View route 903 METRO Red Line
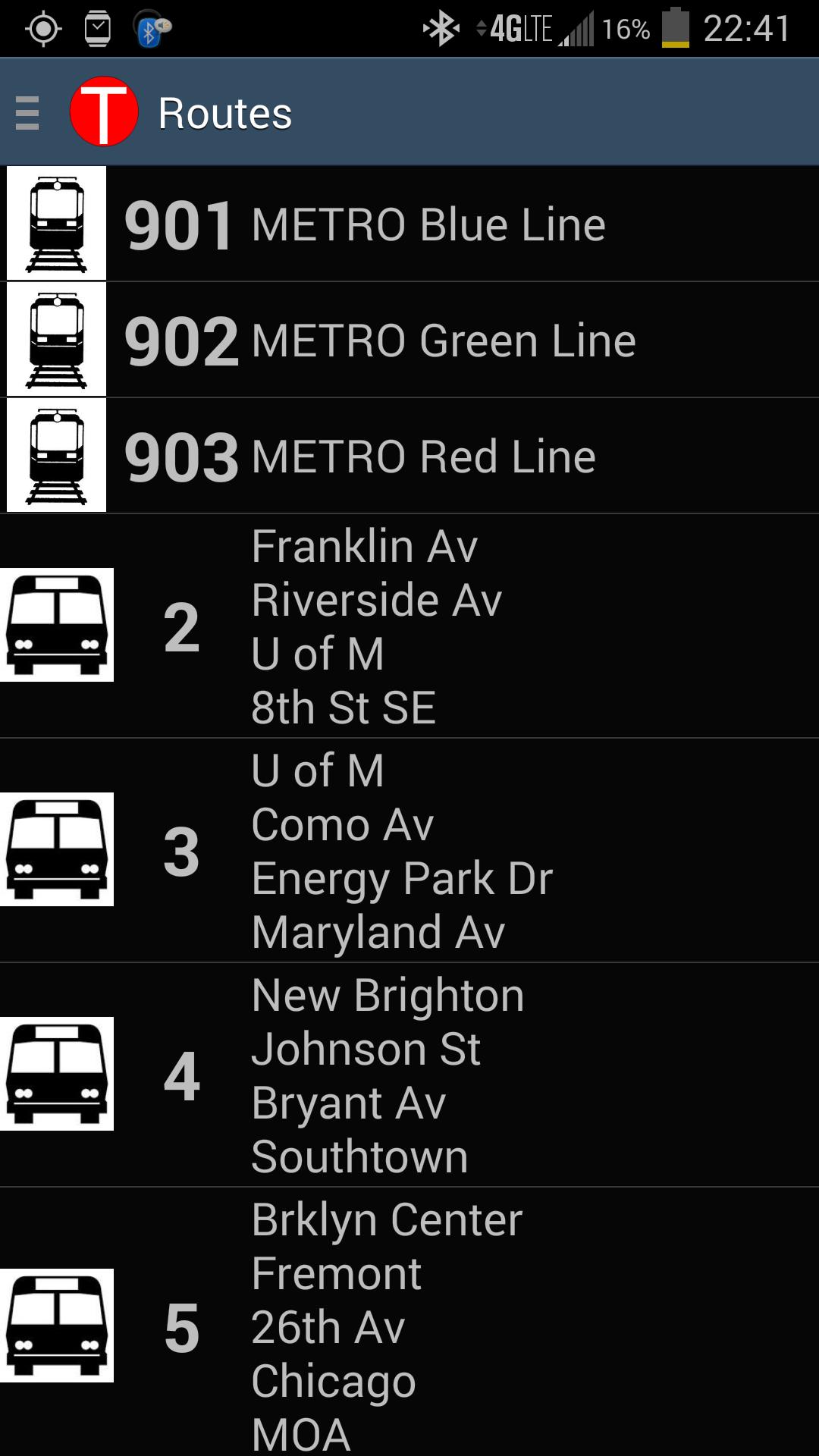Viewport: 819px width, 1456px height. (409, 457)
